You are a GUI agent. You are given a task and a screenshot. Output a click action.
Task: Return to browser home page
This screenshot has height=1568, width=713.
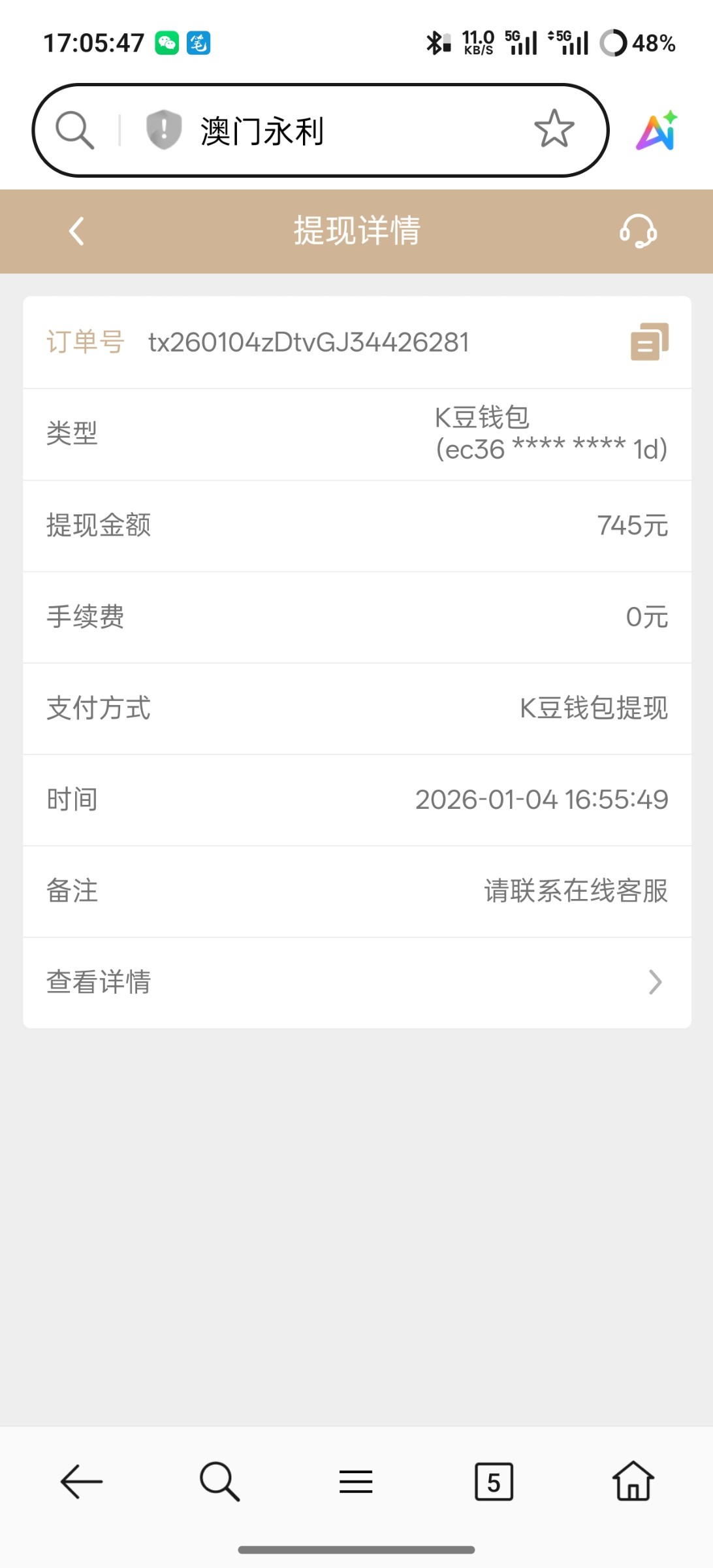tap(633, 1481)
